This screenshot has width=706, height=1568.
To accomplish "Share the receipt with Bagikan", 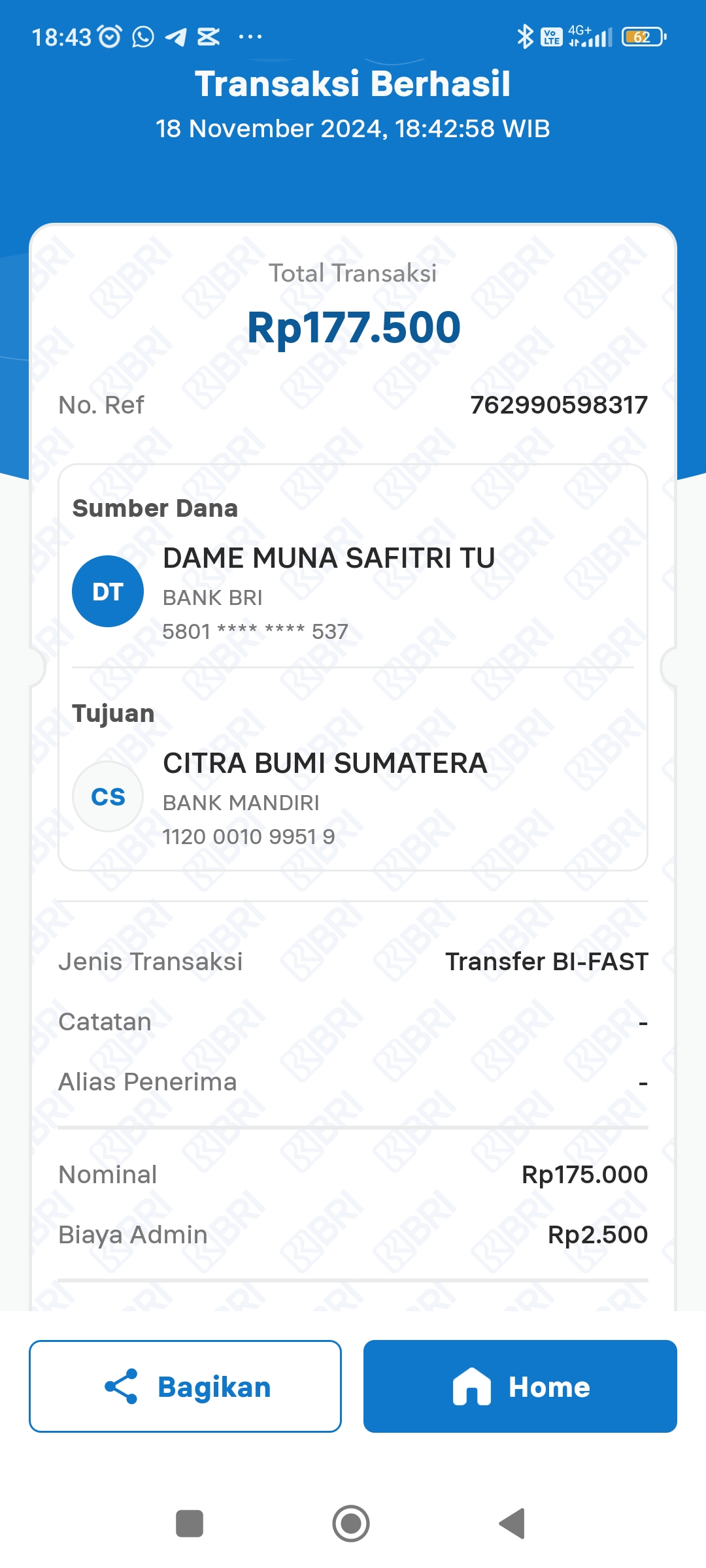I will point(185,1386).
